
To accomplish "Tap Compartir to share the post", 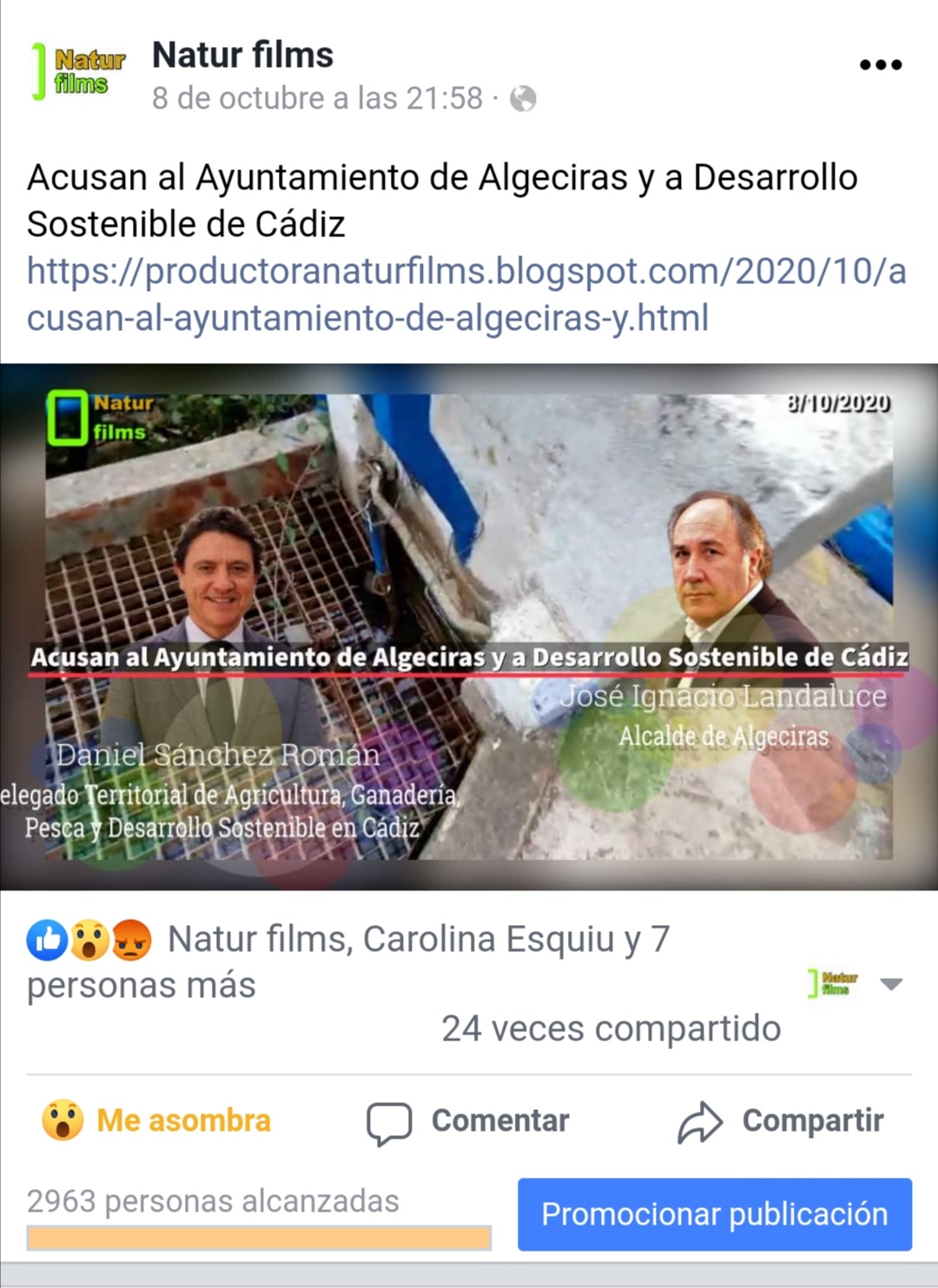I will coord(781,1121).
